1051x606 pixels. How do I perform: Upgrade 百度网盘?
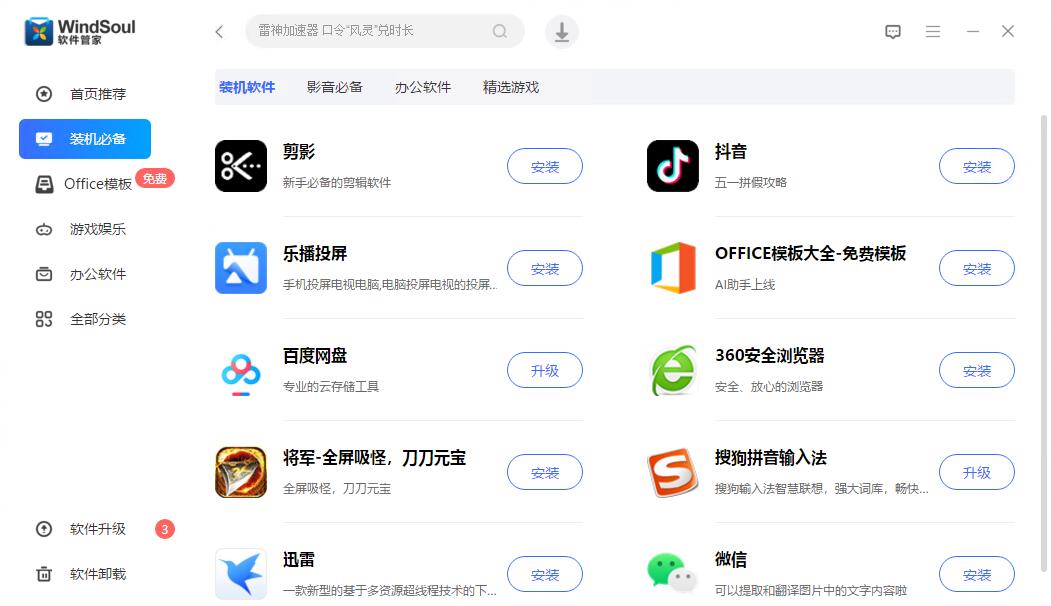pos(545,371)
